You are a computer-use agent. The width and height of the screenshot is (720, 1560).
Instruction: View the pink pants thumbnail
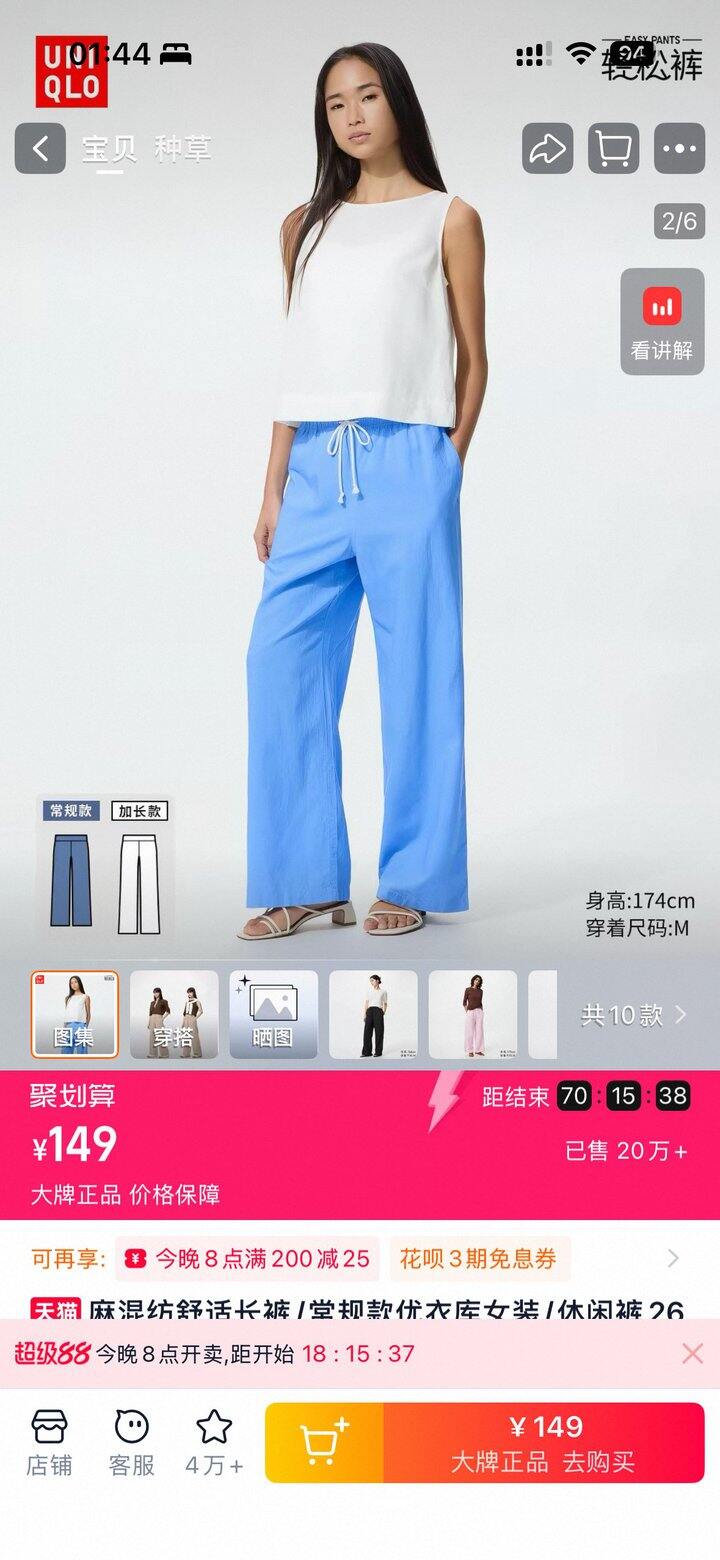tap(473, 1014)
